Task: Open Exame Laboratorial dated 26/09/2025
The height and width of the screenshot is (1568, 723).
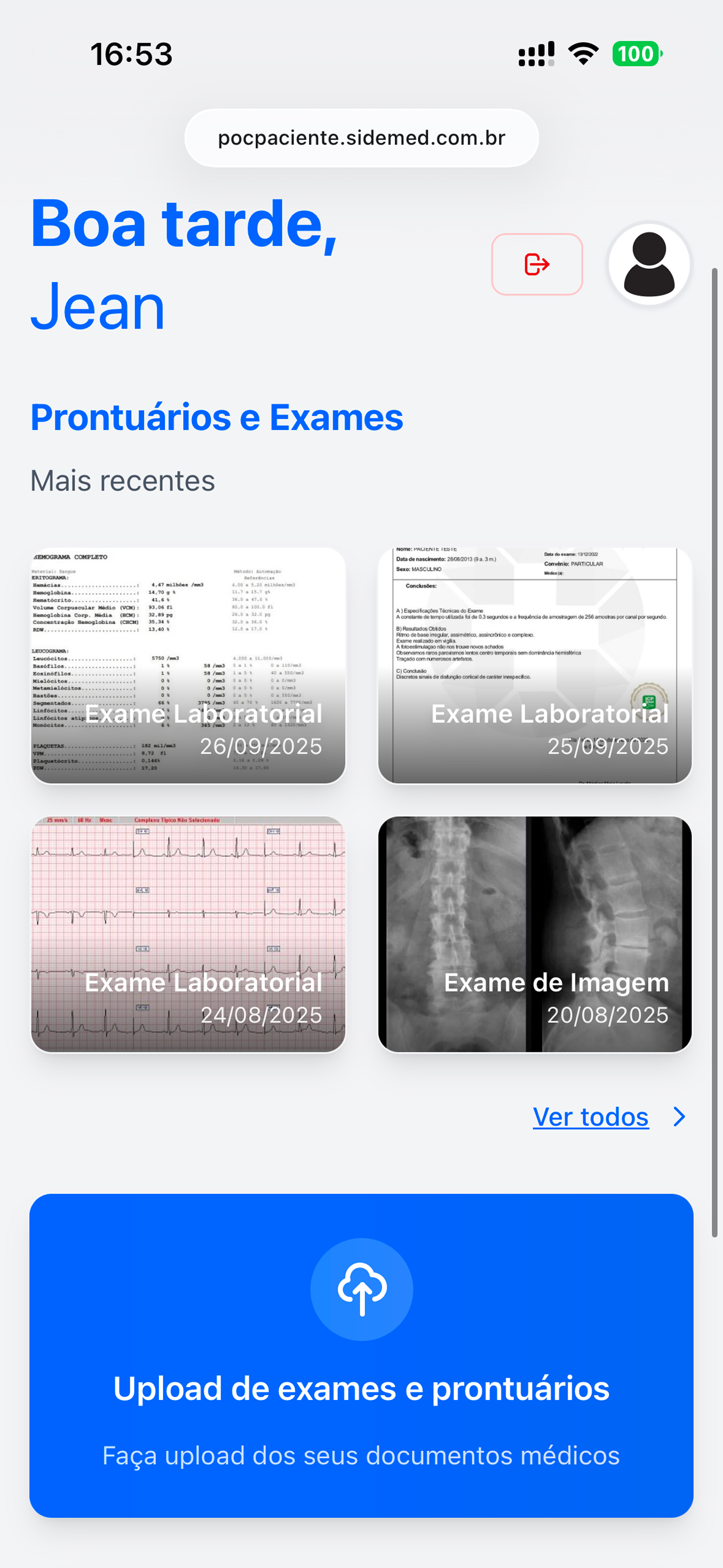Action: pyautogui.click(x=186, y=666)
